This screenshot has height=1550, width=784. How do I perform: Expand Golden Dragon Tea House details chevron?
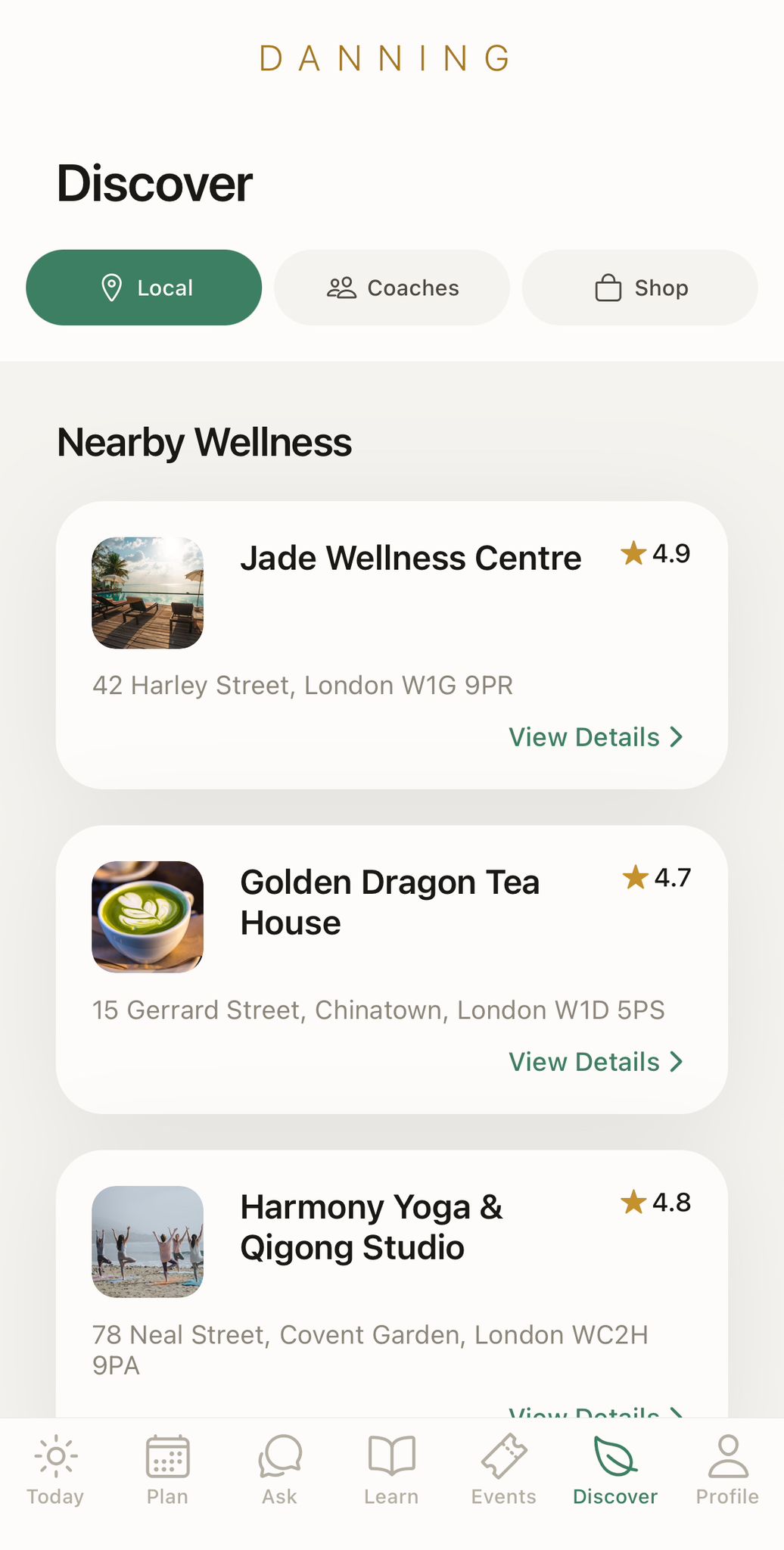click(677, 1061)
